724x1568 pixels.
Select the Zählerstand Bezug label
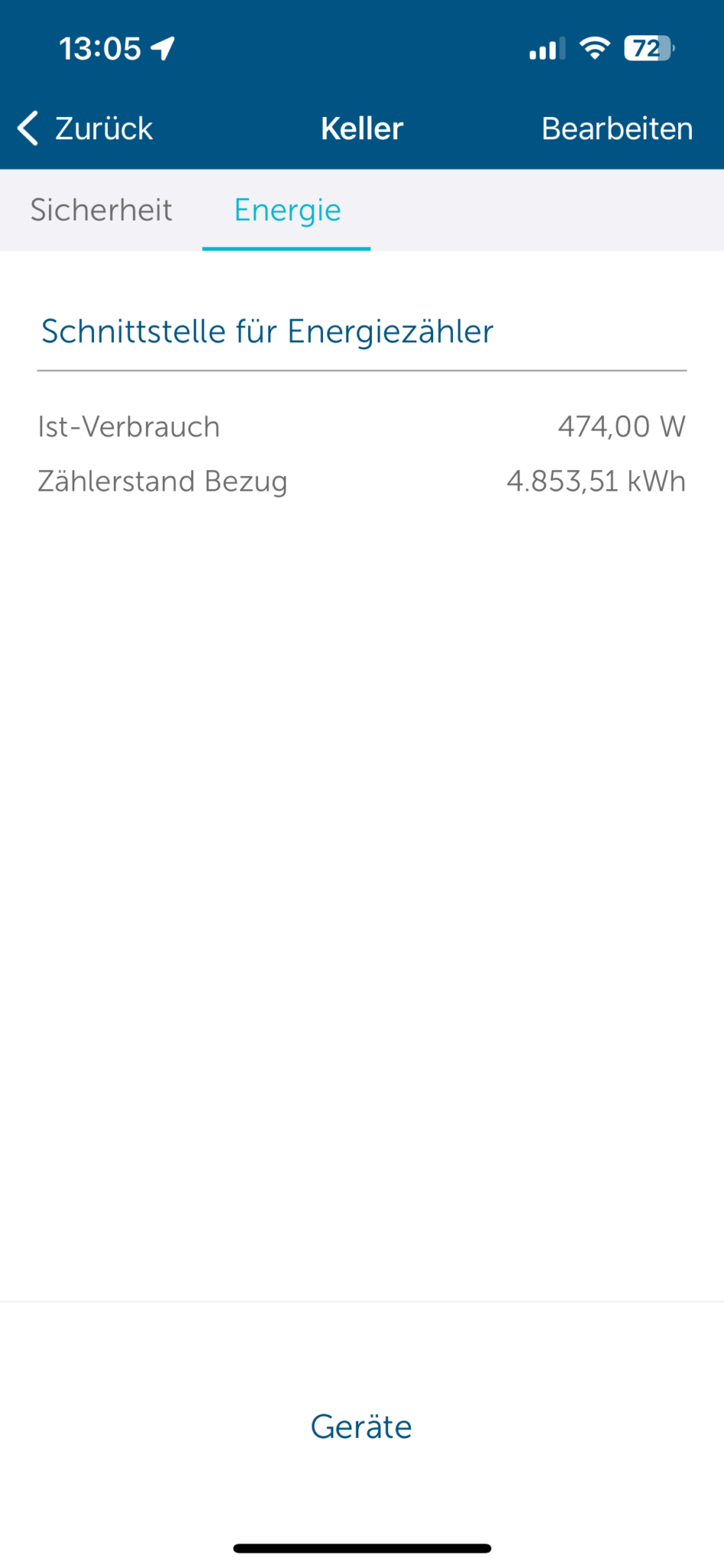162,482
